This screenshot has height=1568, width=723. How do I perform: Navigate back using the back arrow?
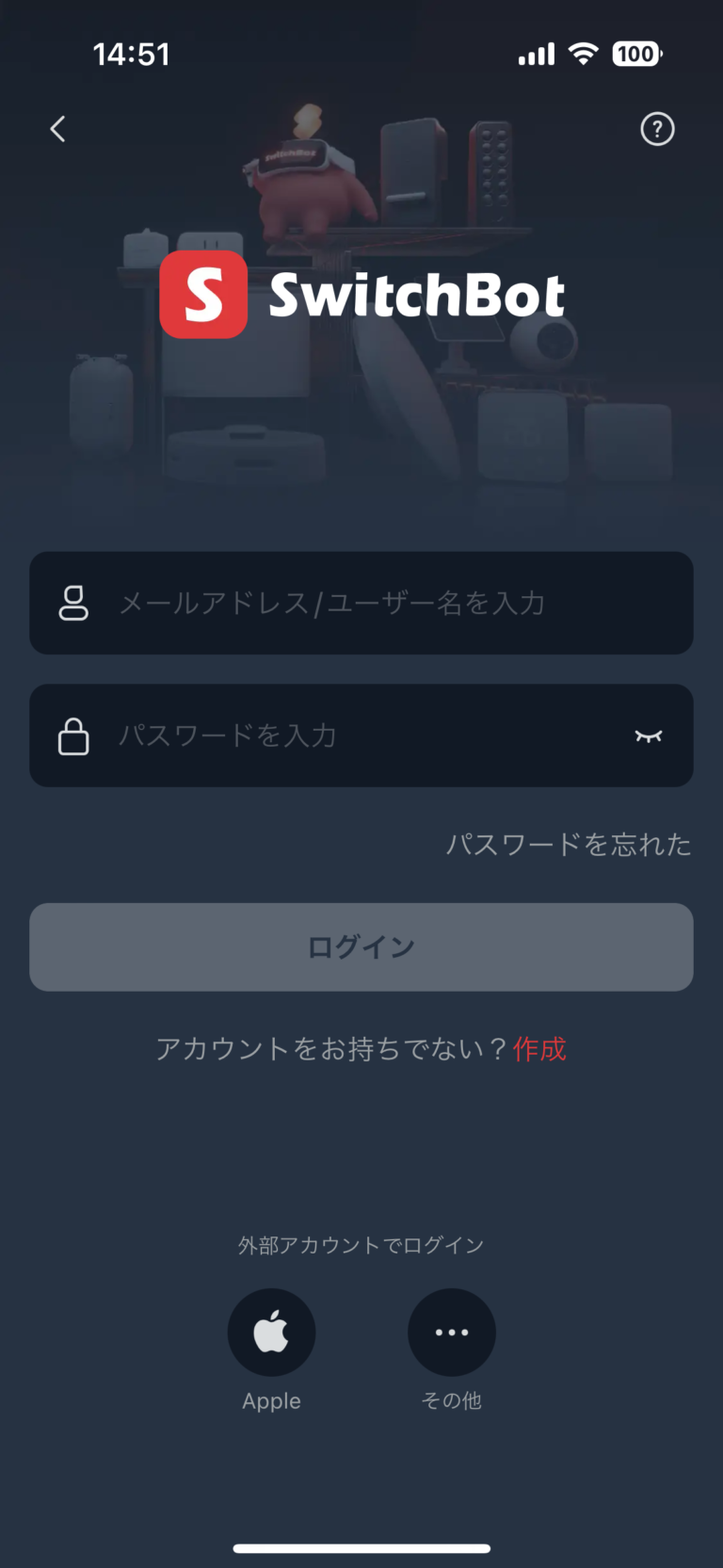[x=56, y=129]
